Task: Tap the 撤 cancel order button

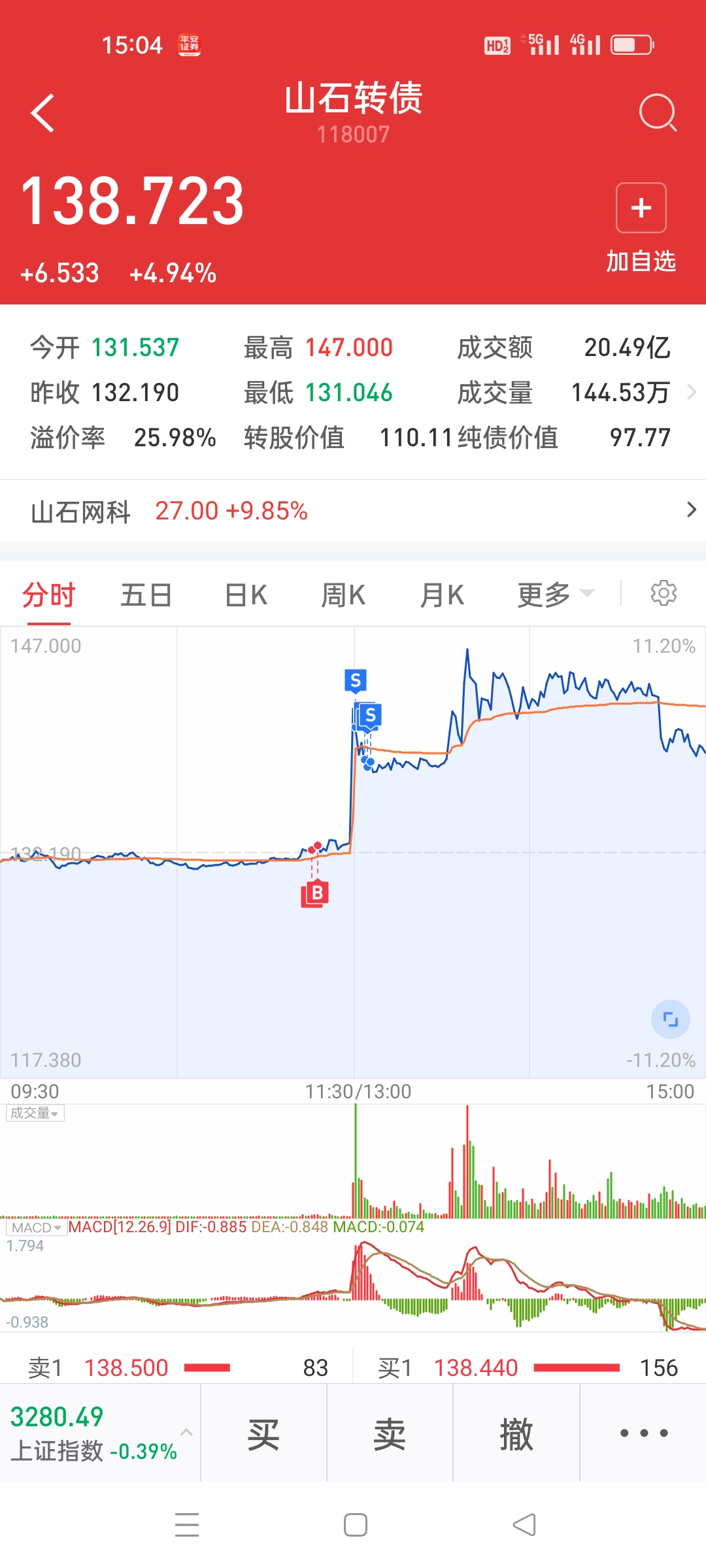Action: tap(516, 1434)
